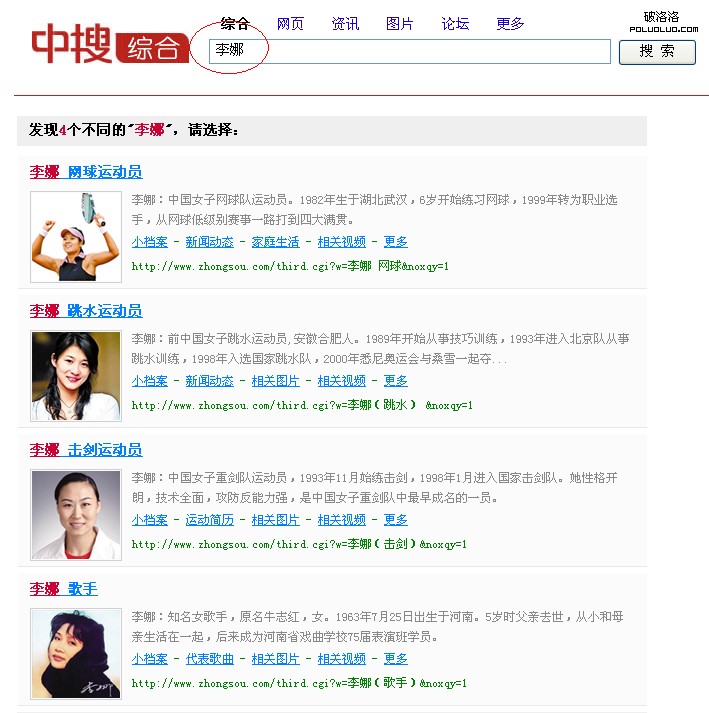Screen dimensions: 709x713
Task: Select the 论坛 tab
Action: (455, 23)
